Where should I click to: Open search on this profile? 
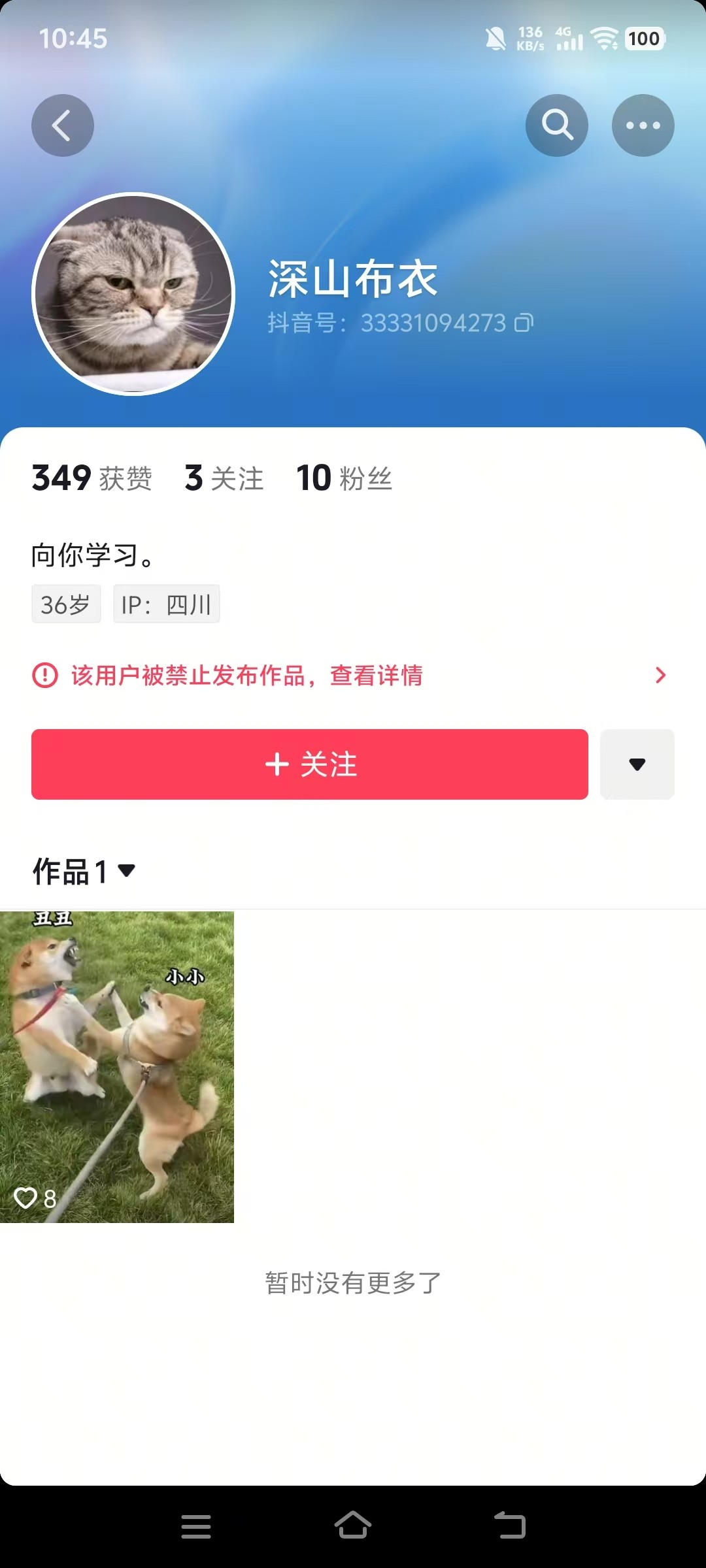(x=557, y=125)
